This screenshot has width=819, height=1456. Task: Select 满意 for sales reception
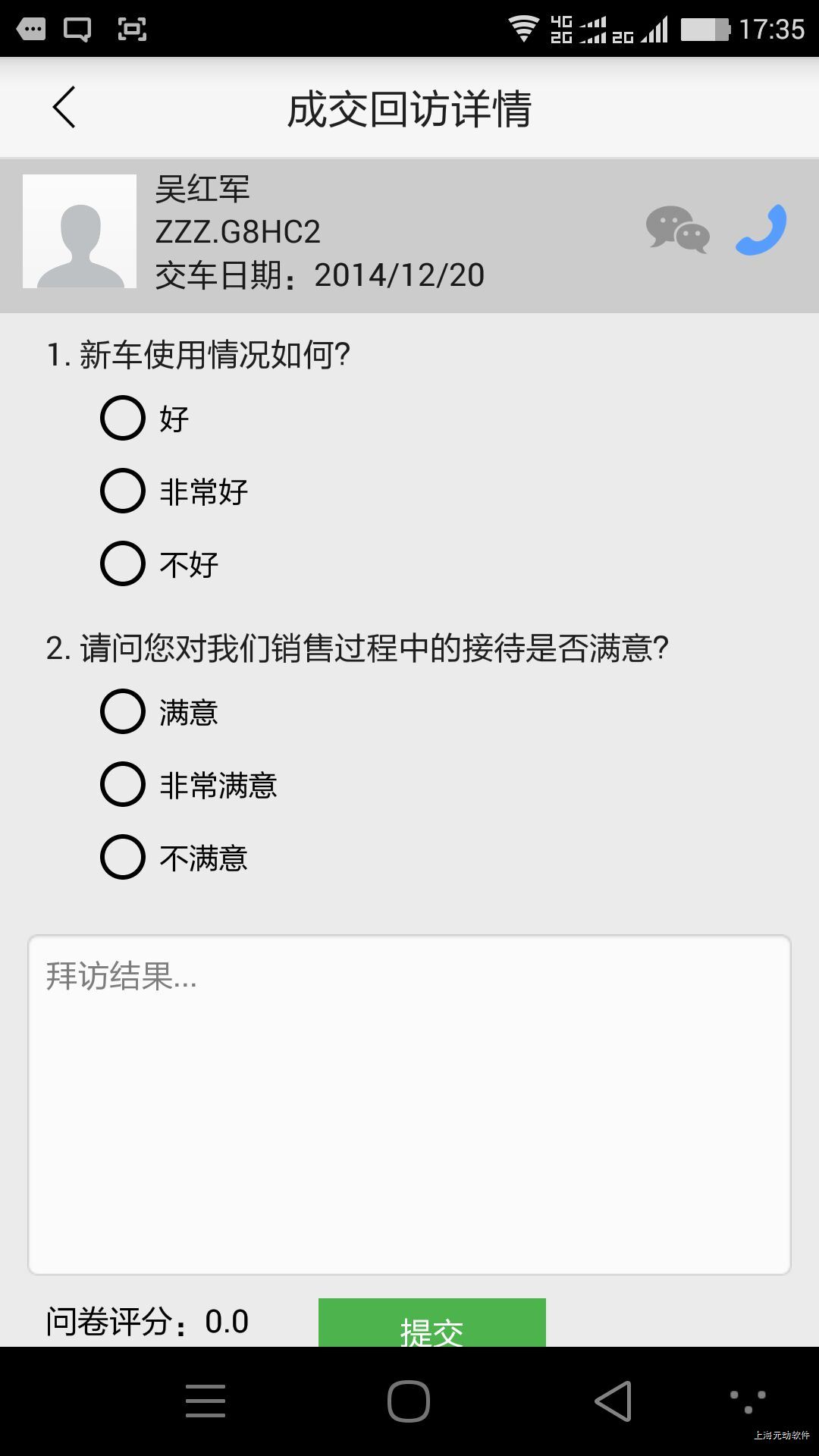pos(123,711)
